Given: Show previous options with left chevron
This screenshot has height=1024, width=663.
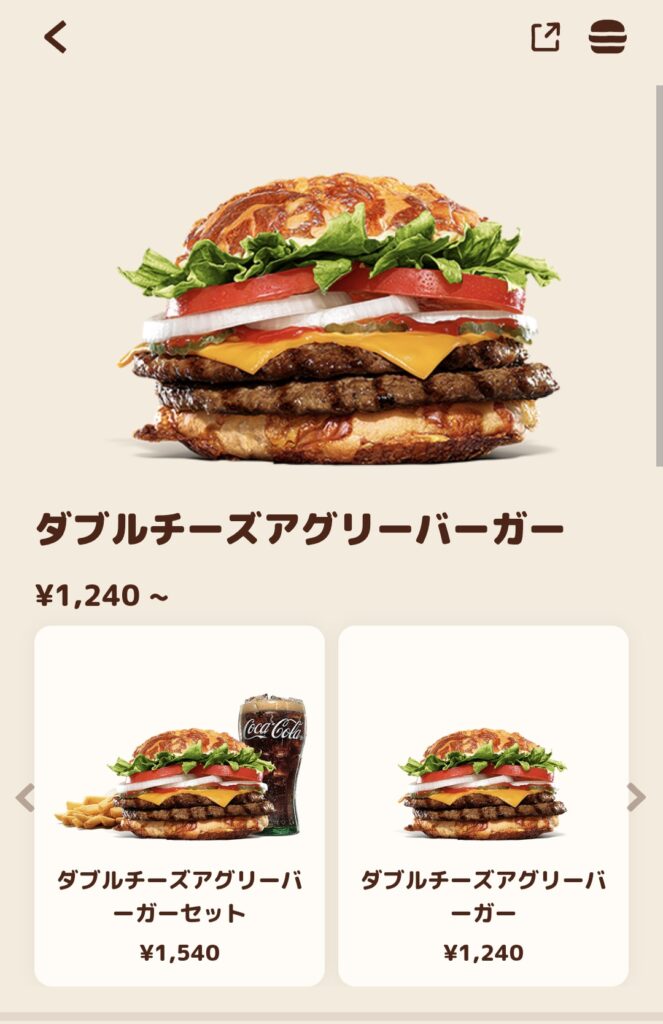Looking at the screenshot, I should coord(25,797).
